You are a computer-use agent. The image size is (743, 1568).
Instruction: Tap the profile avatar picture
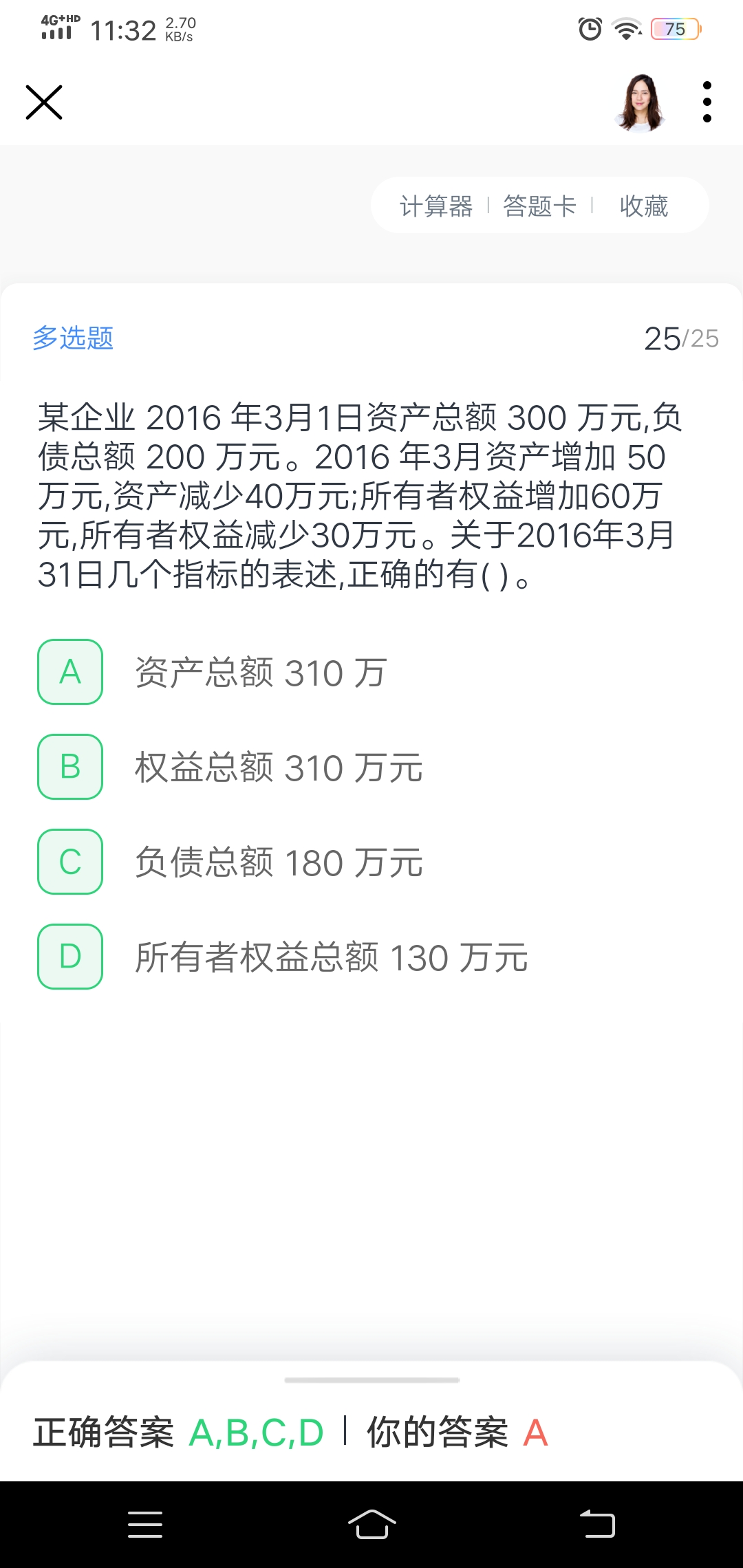tap(640, 102)
